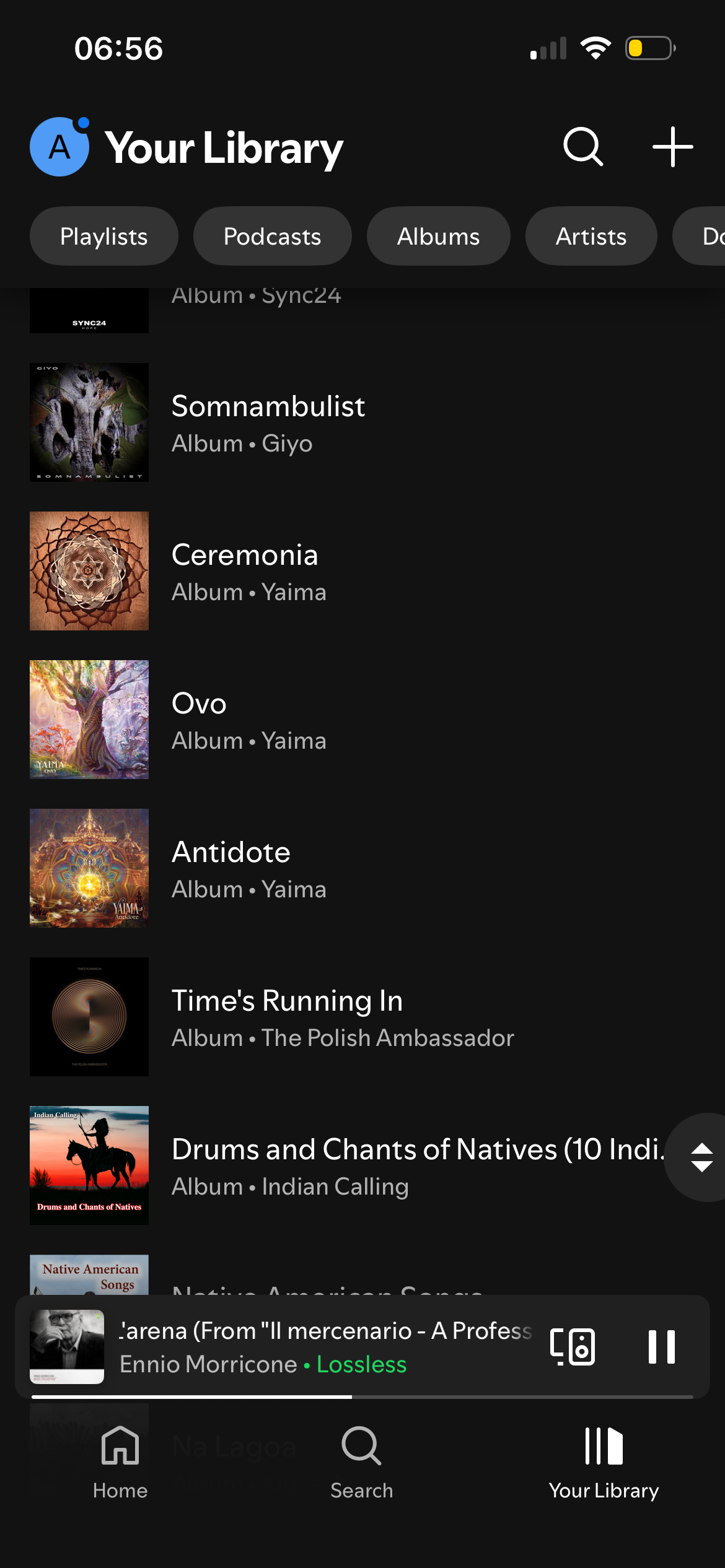
Task: Switch to the Search tab
Action: [362, 1463]
